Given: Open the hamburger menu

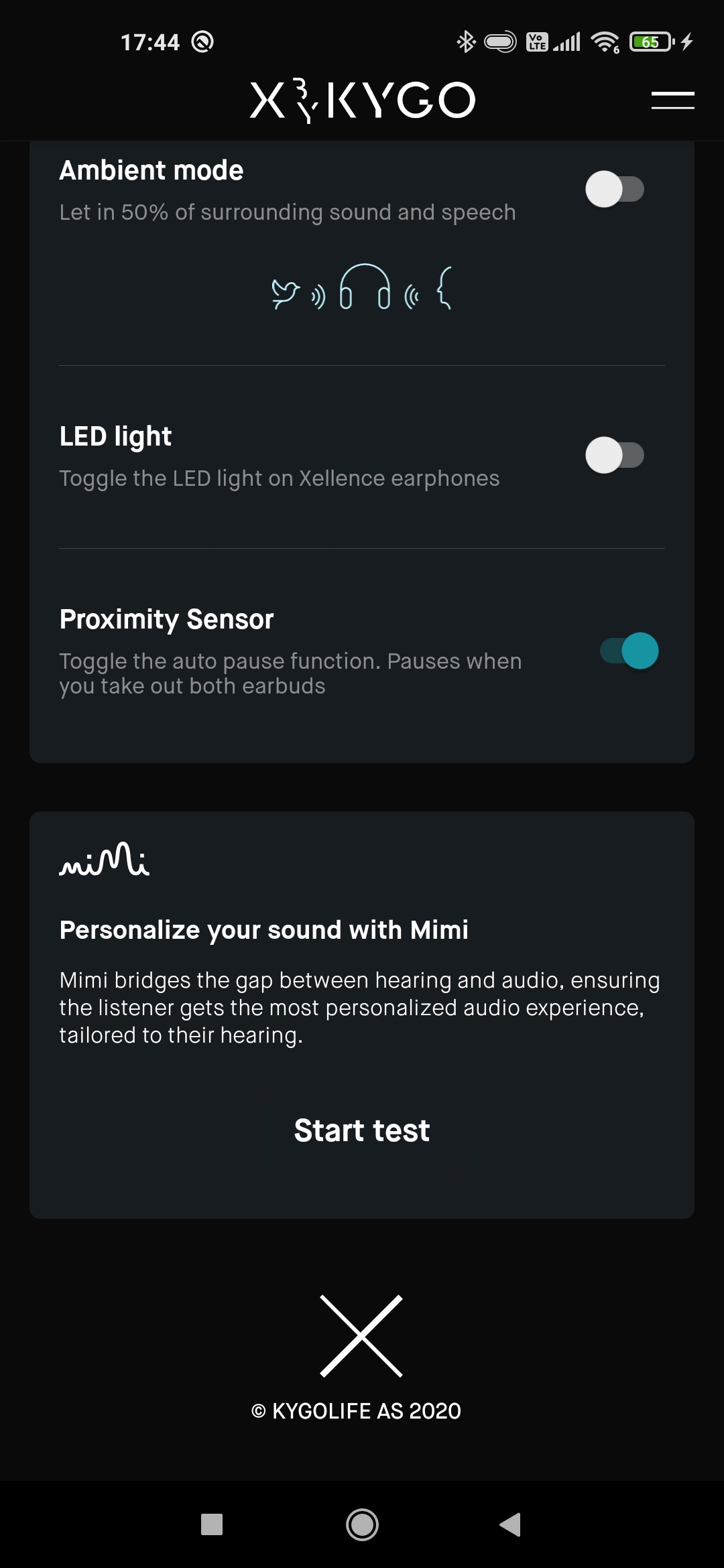Looking at the screenshot, I should 672,101.
